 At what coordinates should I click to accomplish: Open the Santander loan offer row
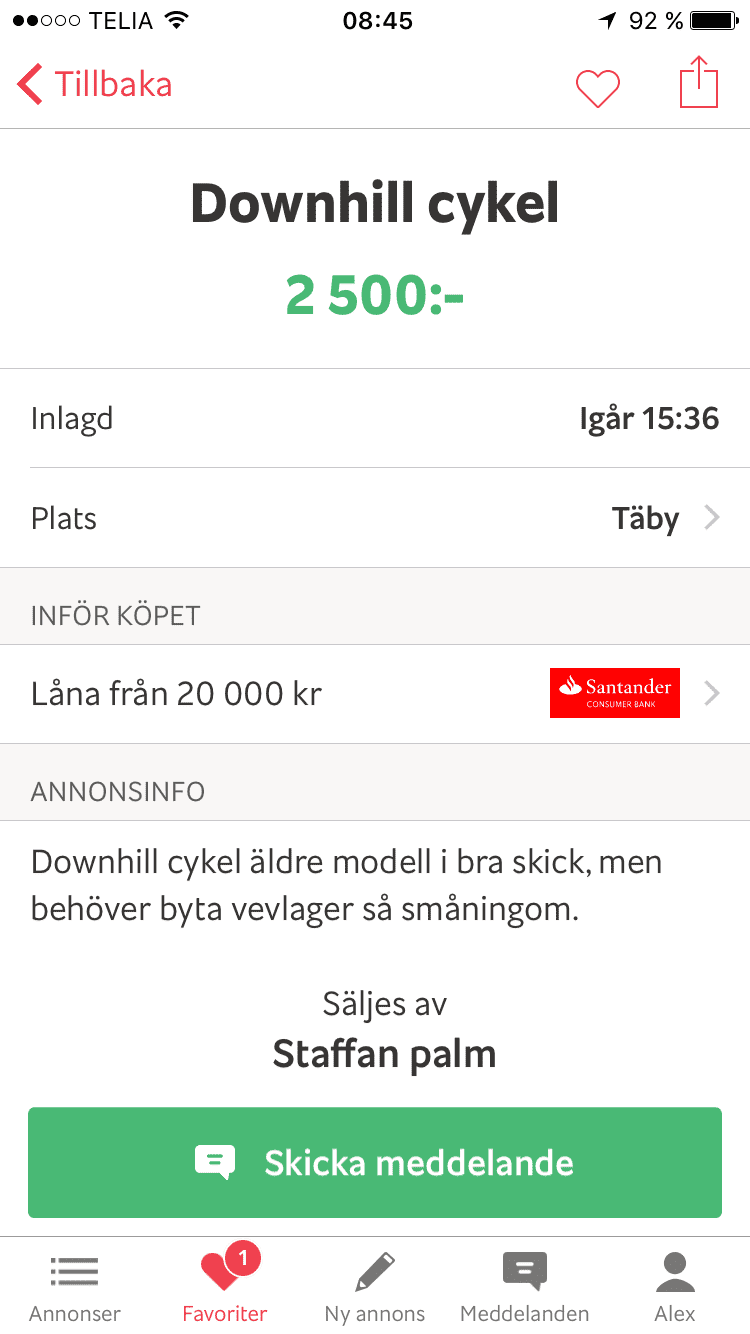click(x=375, y=693)
